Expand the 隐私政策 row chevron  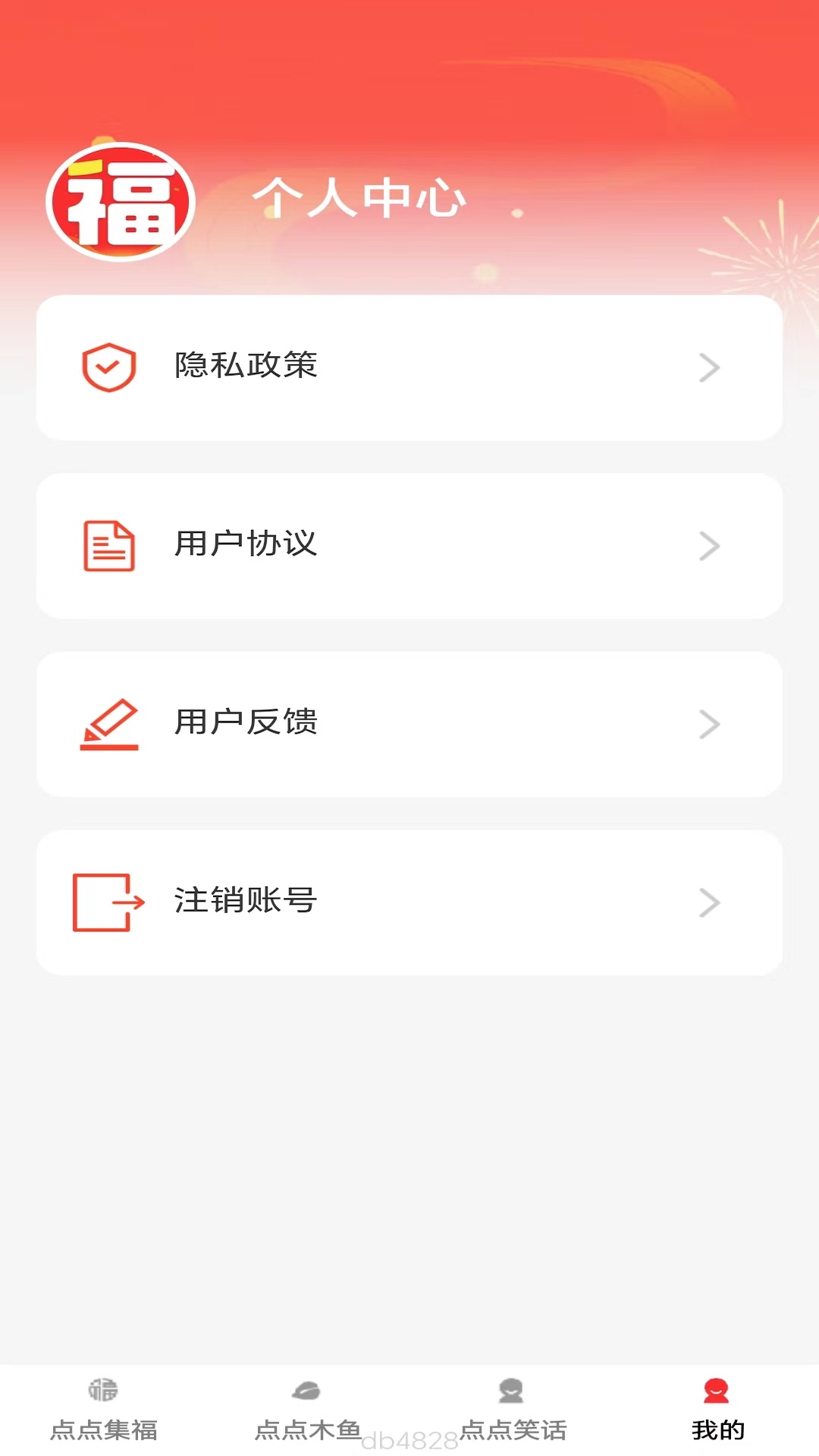click(710, 367)
